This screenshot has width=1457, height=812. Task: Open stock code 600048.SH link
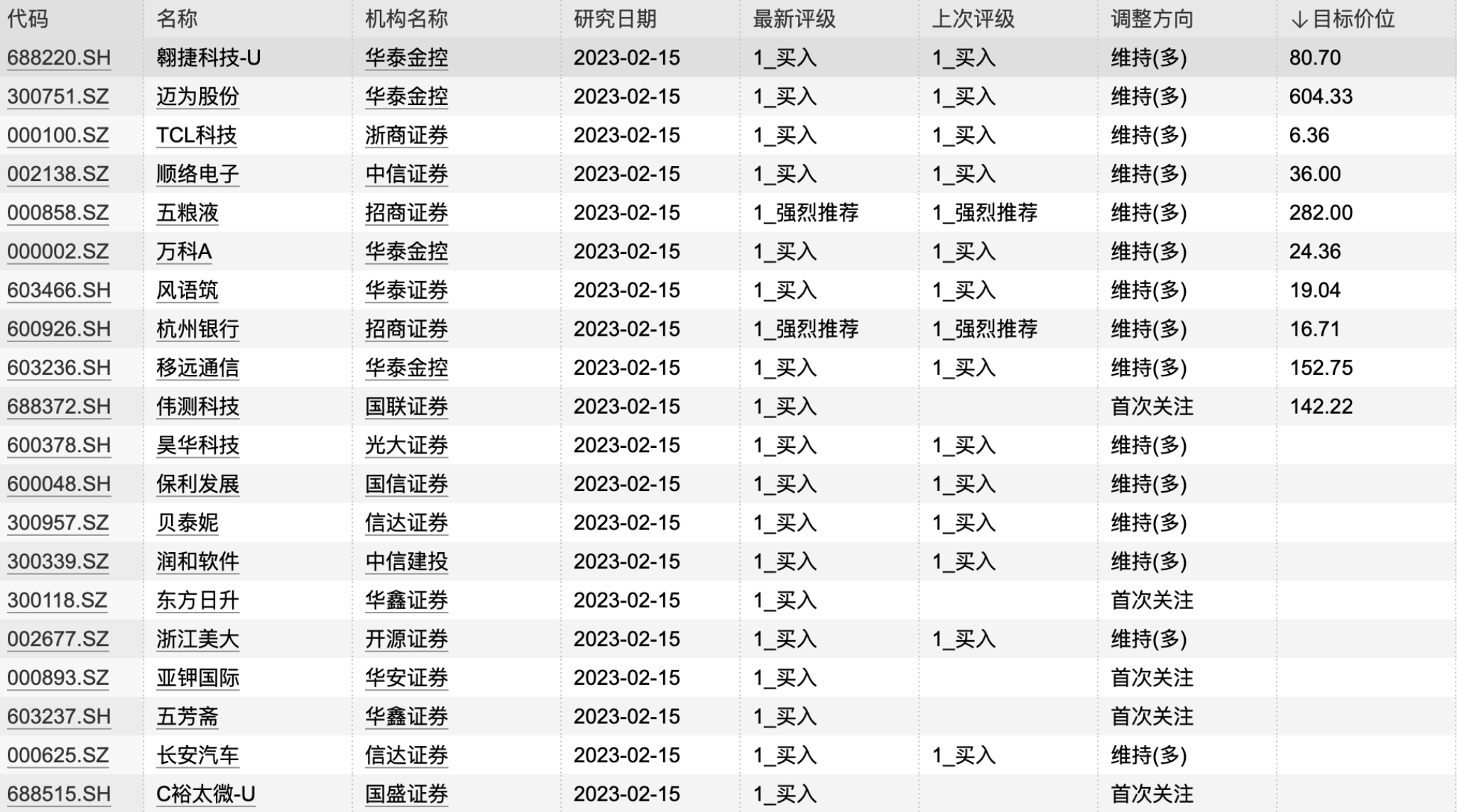pyautogui.click(x=59, y=484)
